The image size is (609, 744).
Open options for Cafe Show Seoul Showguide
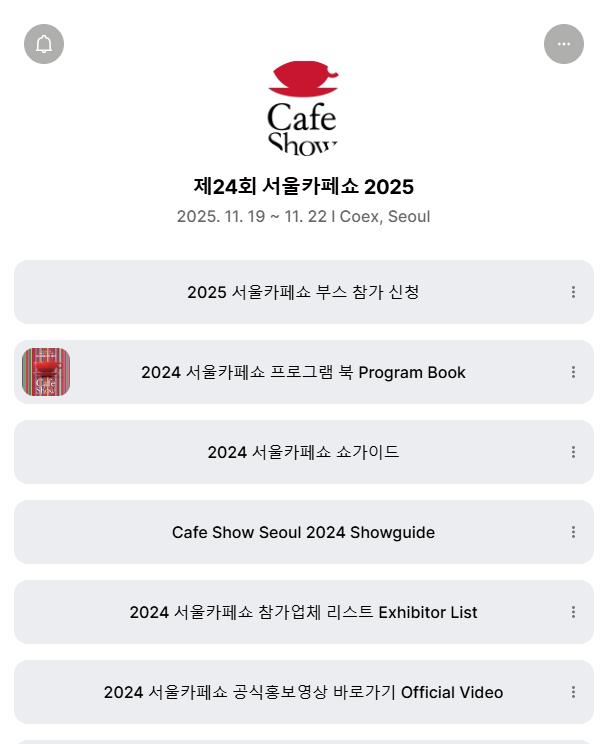573,532
